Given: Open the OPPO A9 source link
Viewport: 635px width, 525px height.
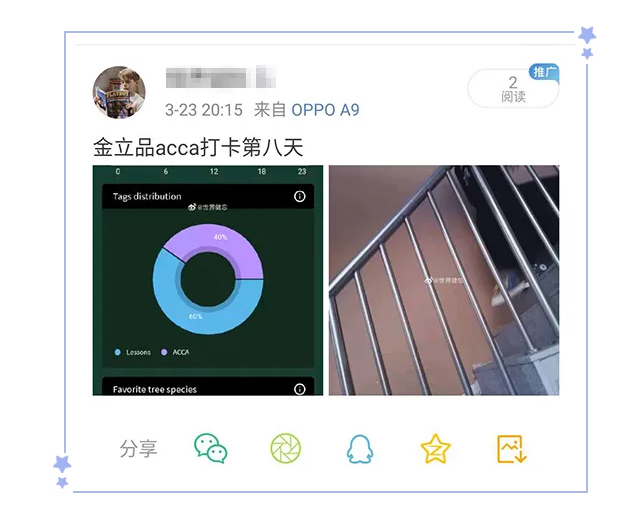Looking at the screenshot, I should [x=325, y=110].
